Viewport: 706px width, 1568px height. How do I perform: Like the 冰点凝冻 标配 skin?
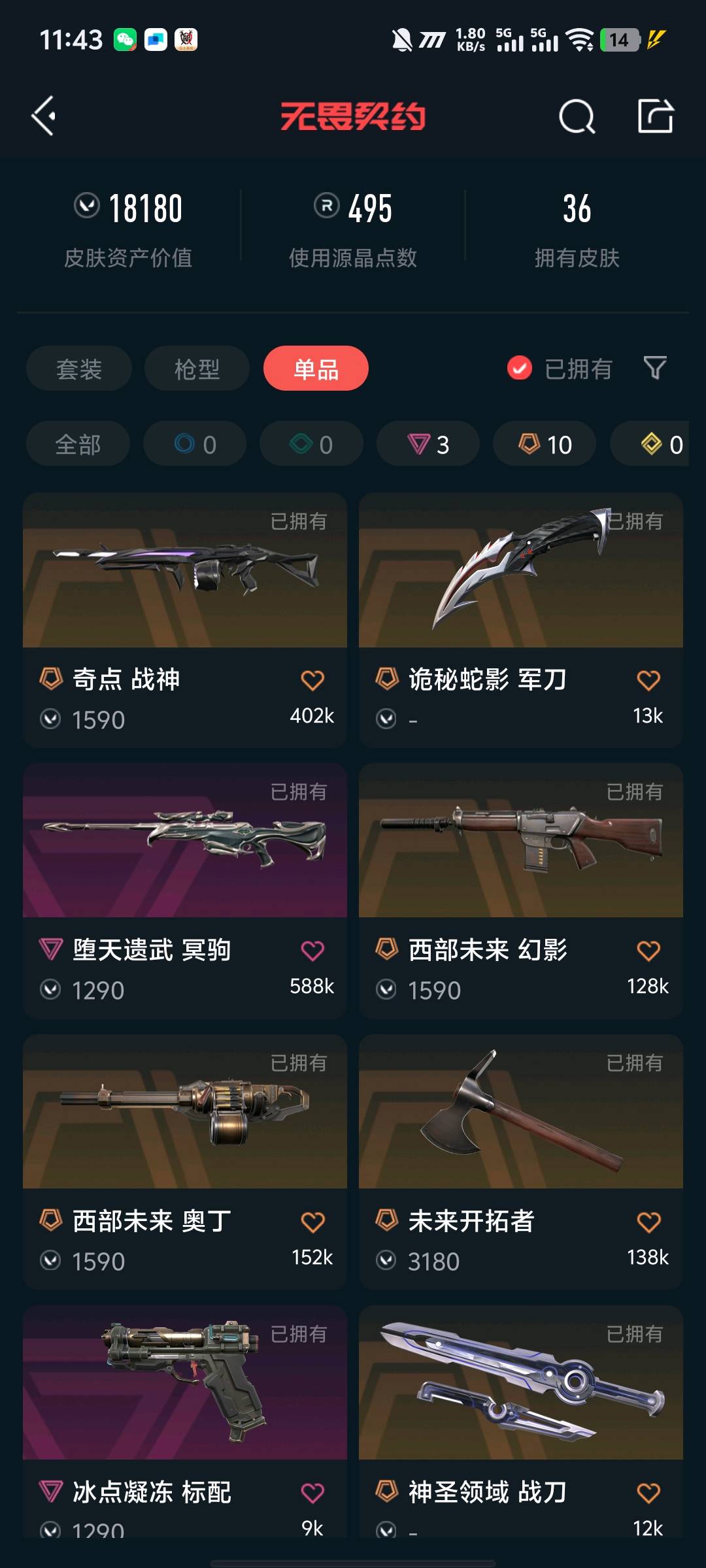coord(312,1493)
